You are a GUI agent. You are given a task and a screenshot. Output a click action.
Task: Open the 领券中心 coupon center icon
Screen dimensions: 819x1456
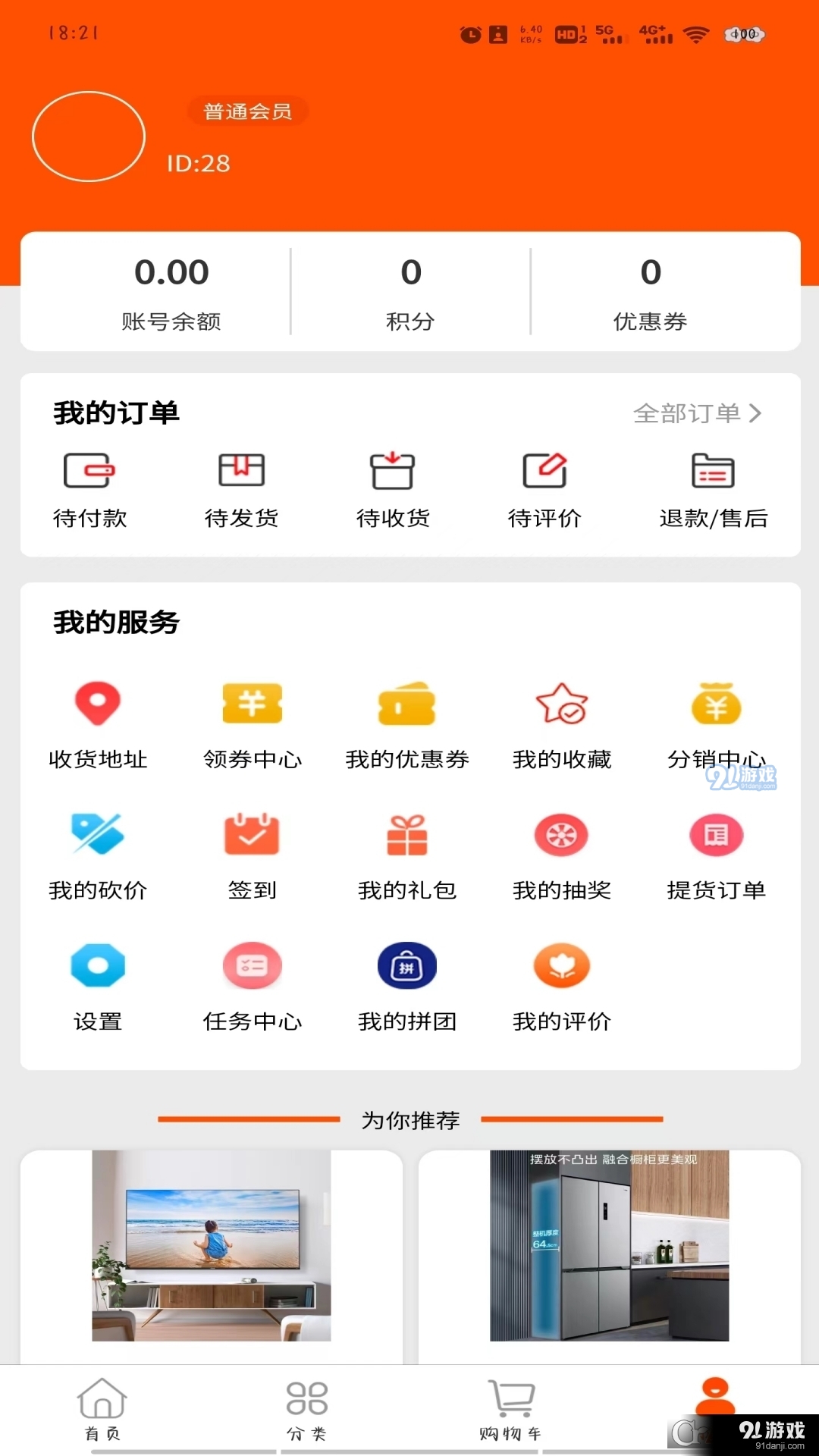(x=253, y=705)
